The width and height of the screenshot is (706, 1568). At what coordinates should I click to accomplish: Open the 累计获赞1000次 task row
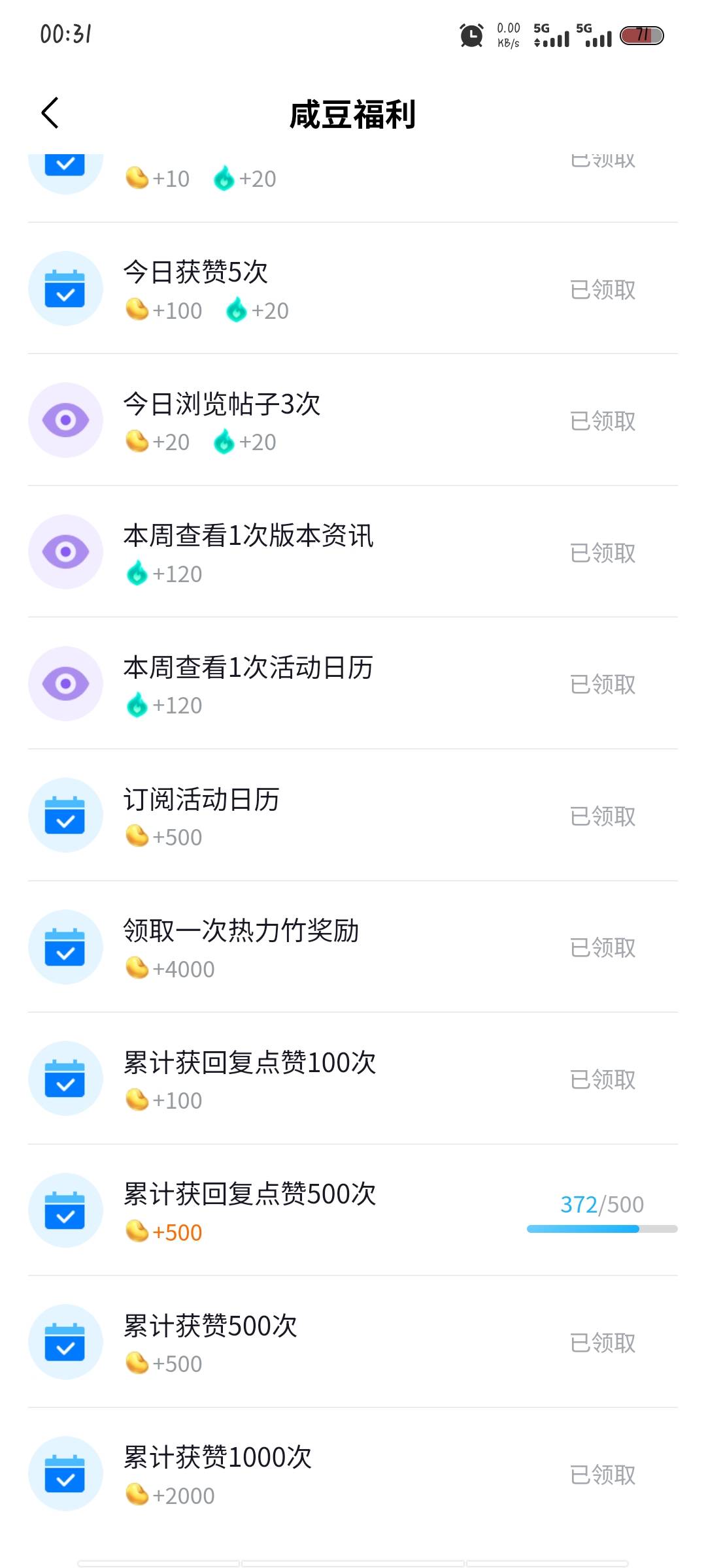pos(353,1474)
